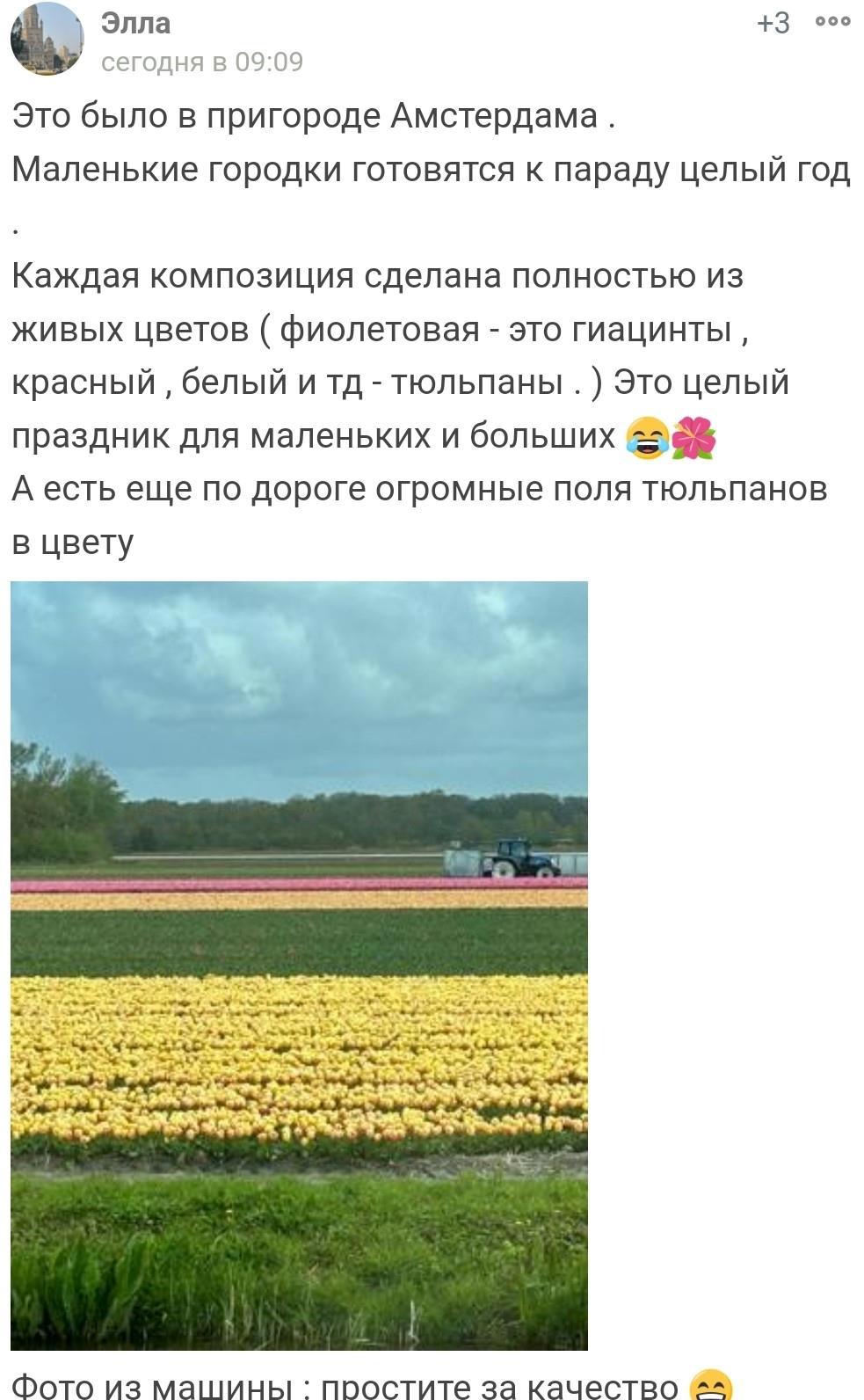Image resolution: width=864 pixels, height=1400 pixels.
Task: Tap the +3 rating counter
Action: [x=773, y=23]
